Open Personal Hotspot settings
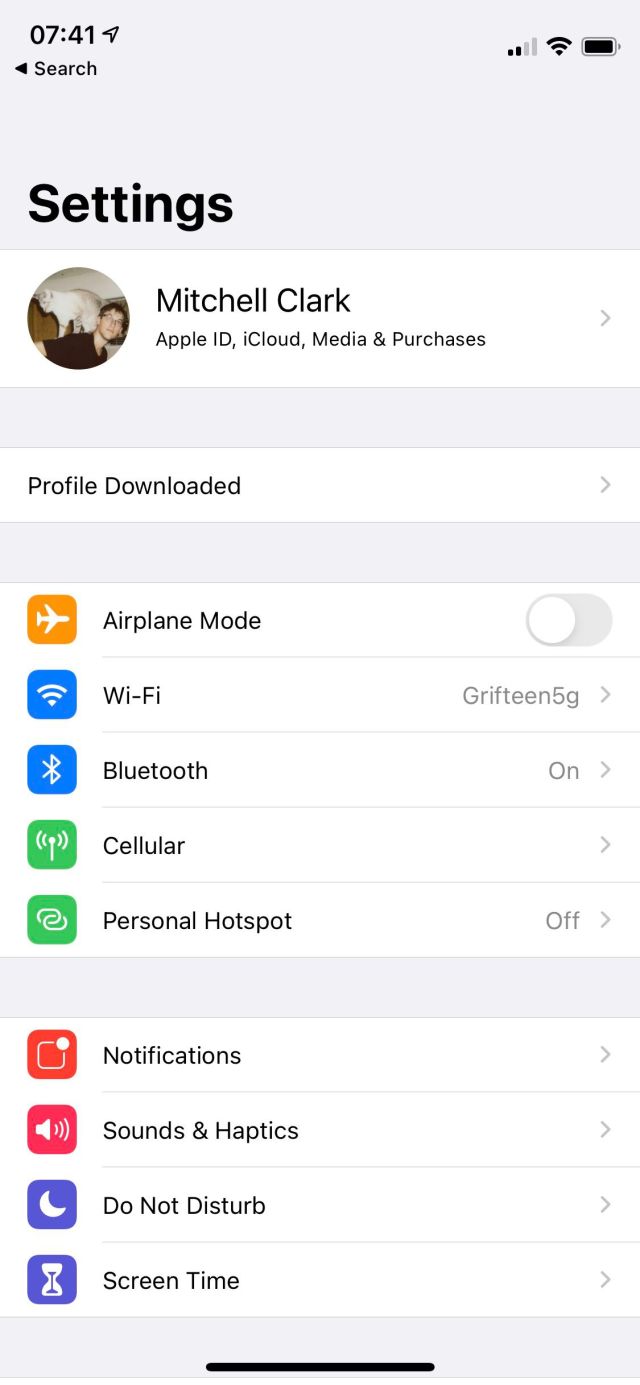The width and height of the screenshot is (640, 1385). point(320,920)
